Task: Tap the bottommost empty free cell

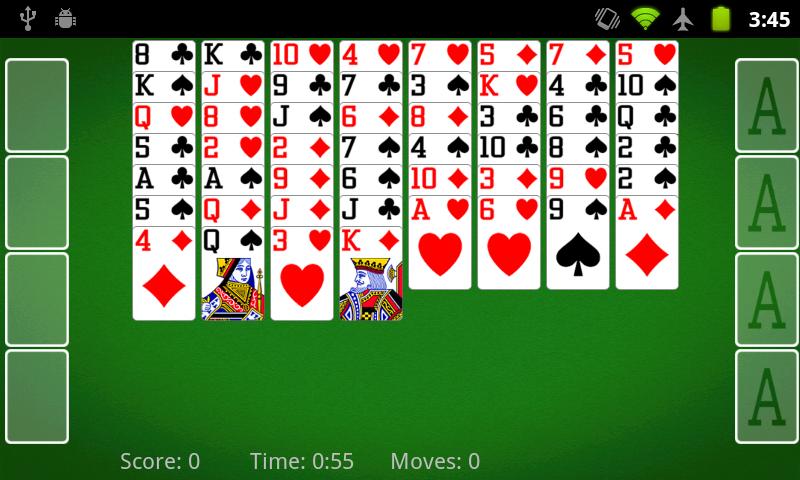Action: click(37, 396)
